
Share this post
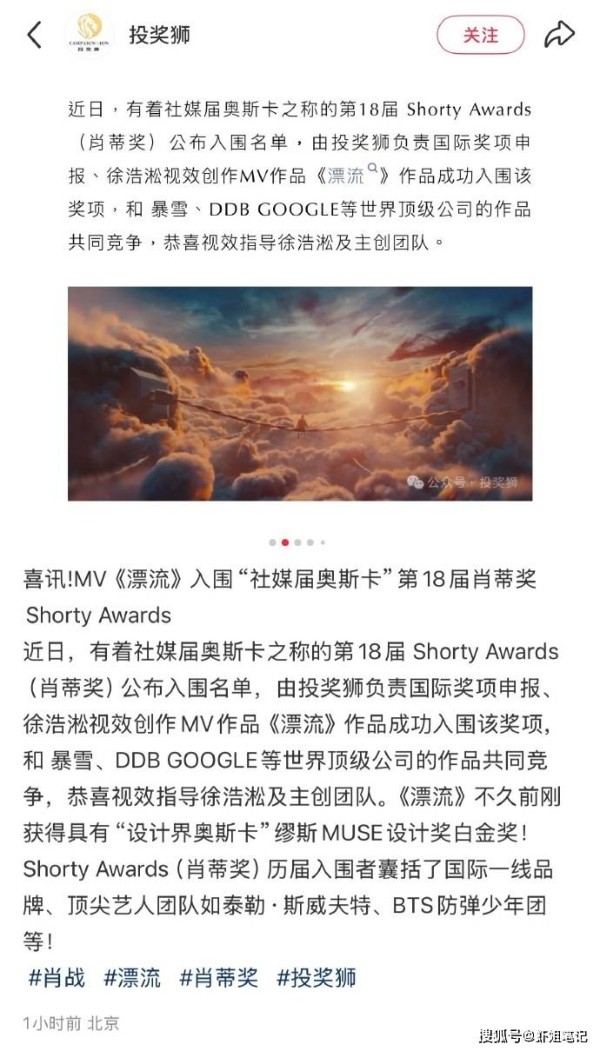tap(559, 34)
